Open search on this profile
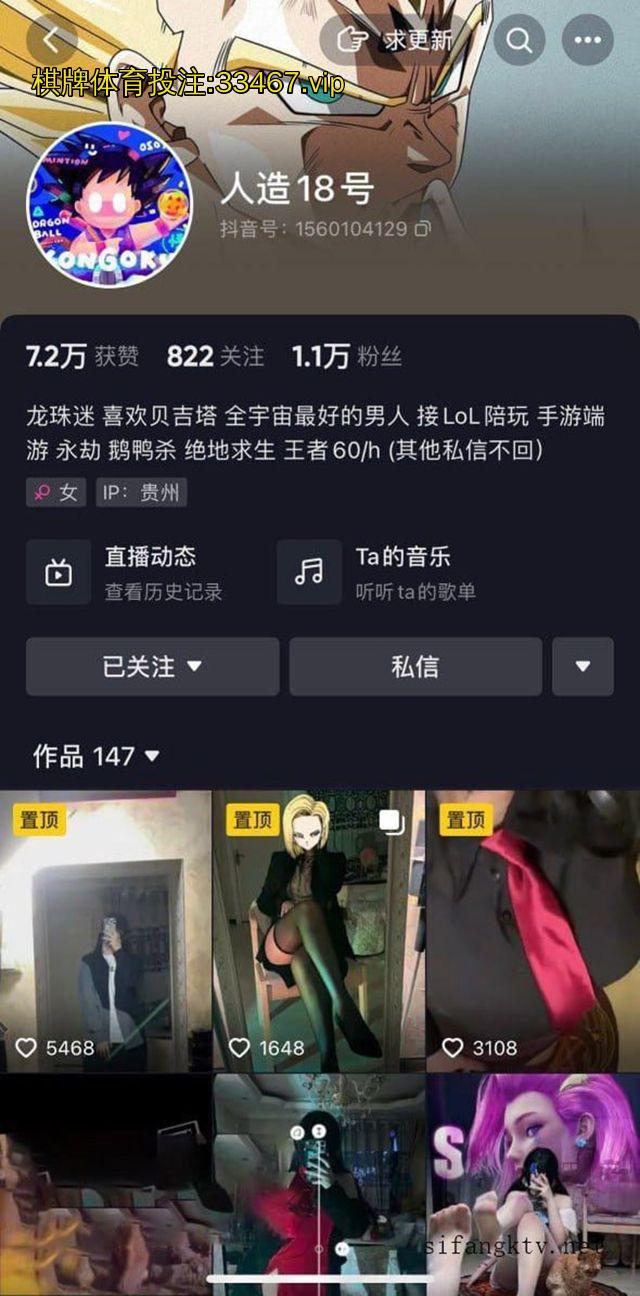This screenshot has width=640, height=1296. (519, 41)
